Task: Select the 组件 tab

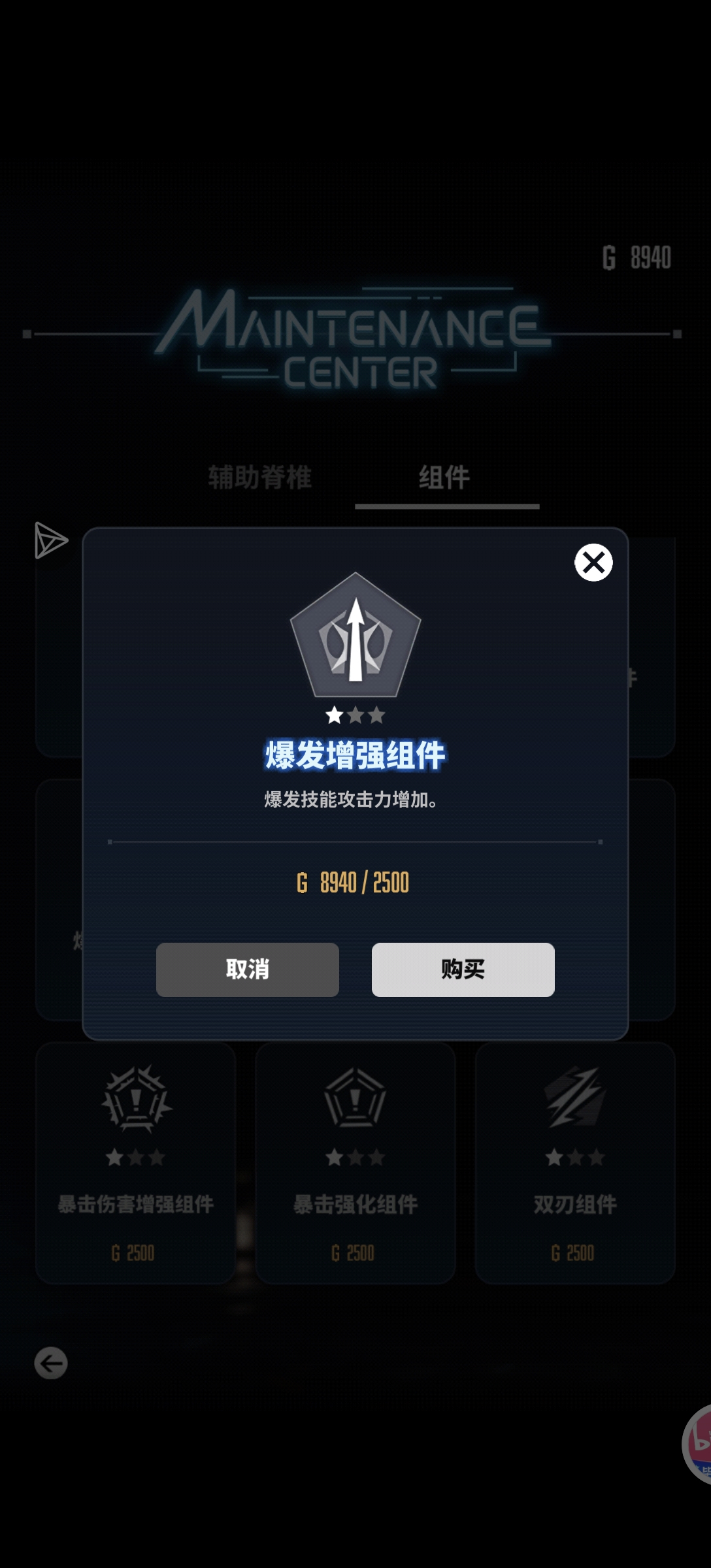Action: [445, 478]
